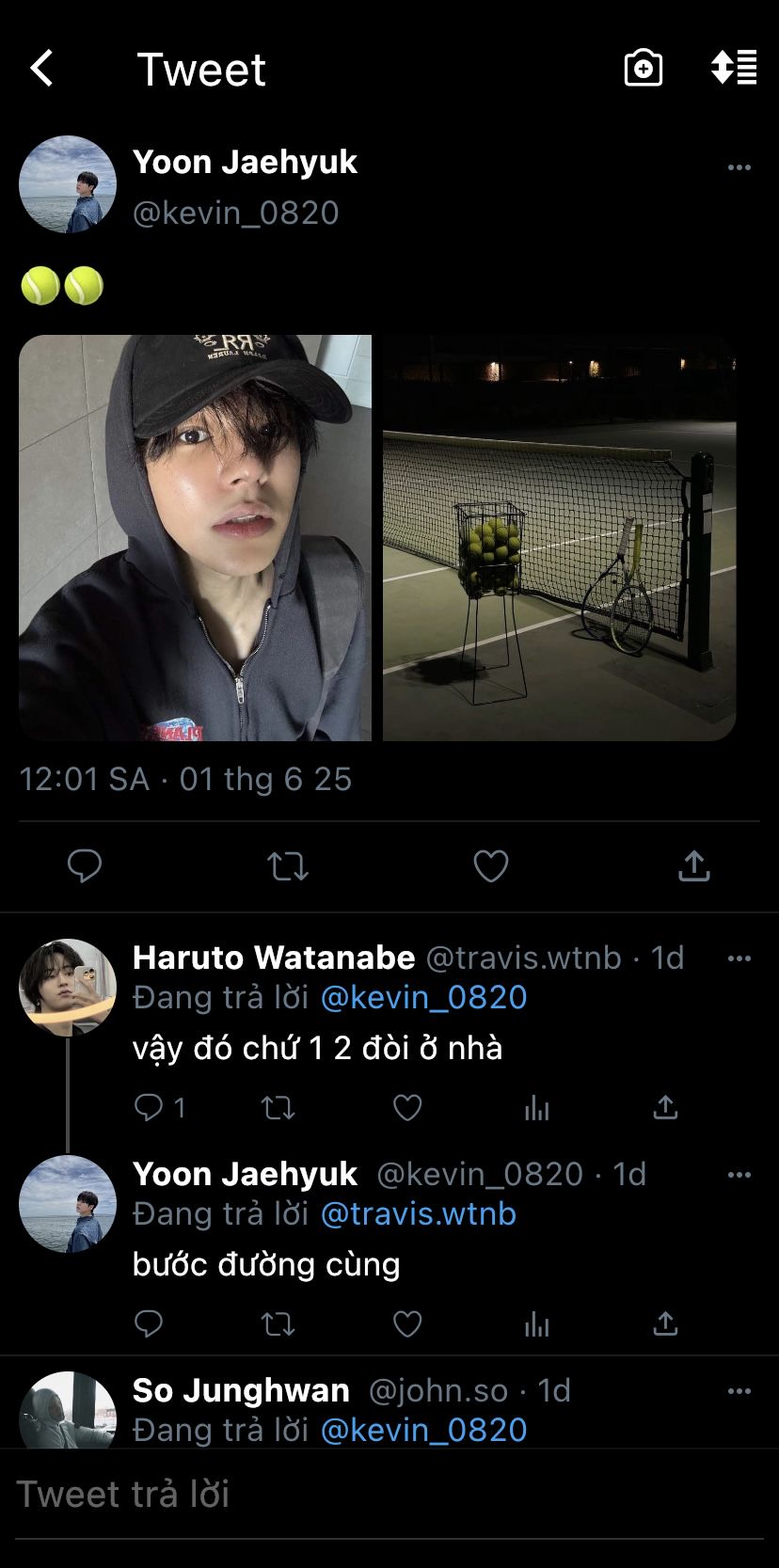The height and width of the screenshot is (1568, 779).
Task: Open overflow menu on Haruto's reply
Action: (x=739, y=958)
